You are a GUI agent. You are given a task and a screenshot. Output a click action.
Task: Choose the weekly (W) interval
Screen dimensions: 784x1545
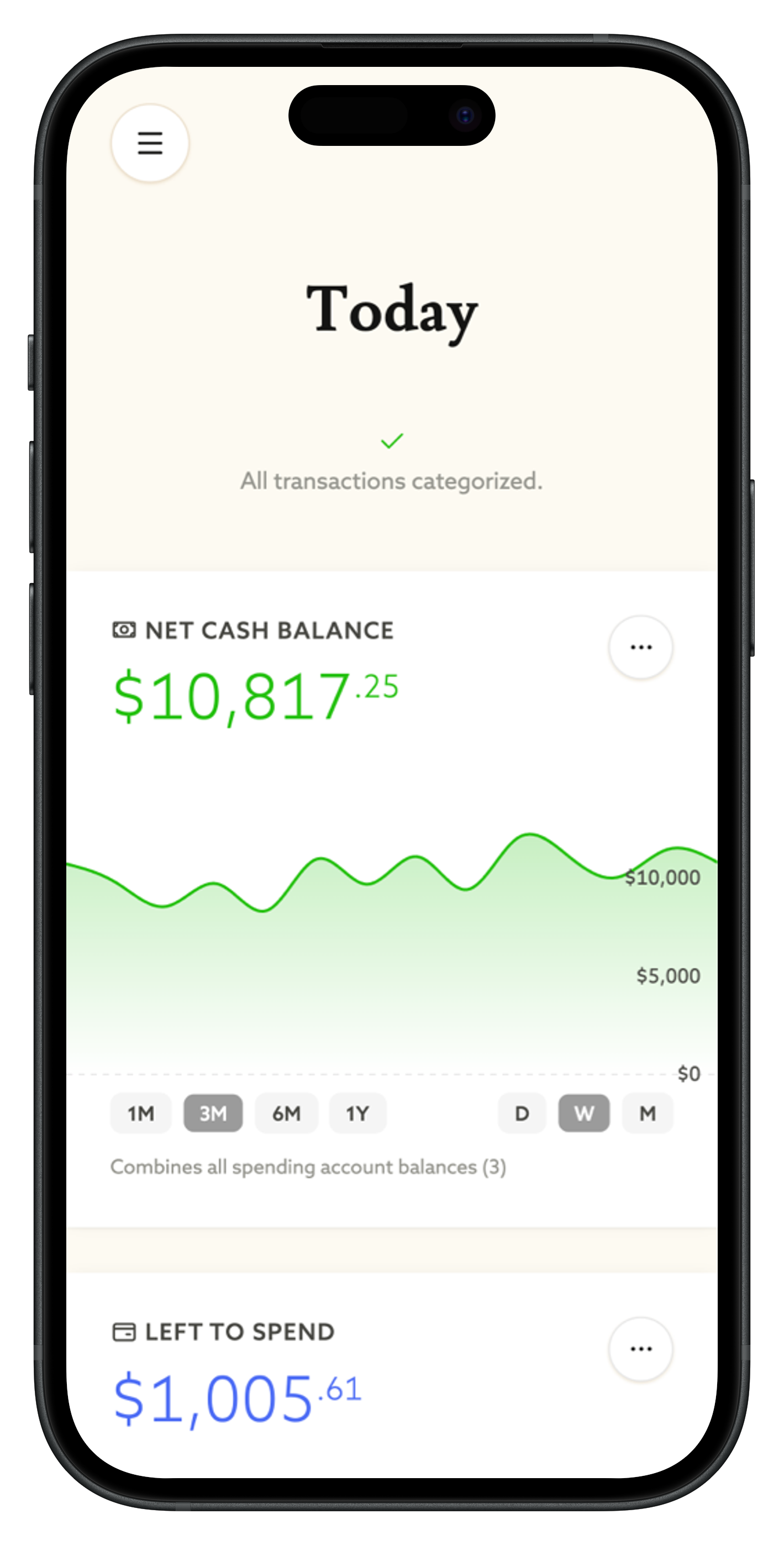(583, 1114)
